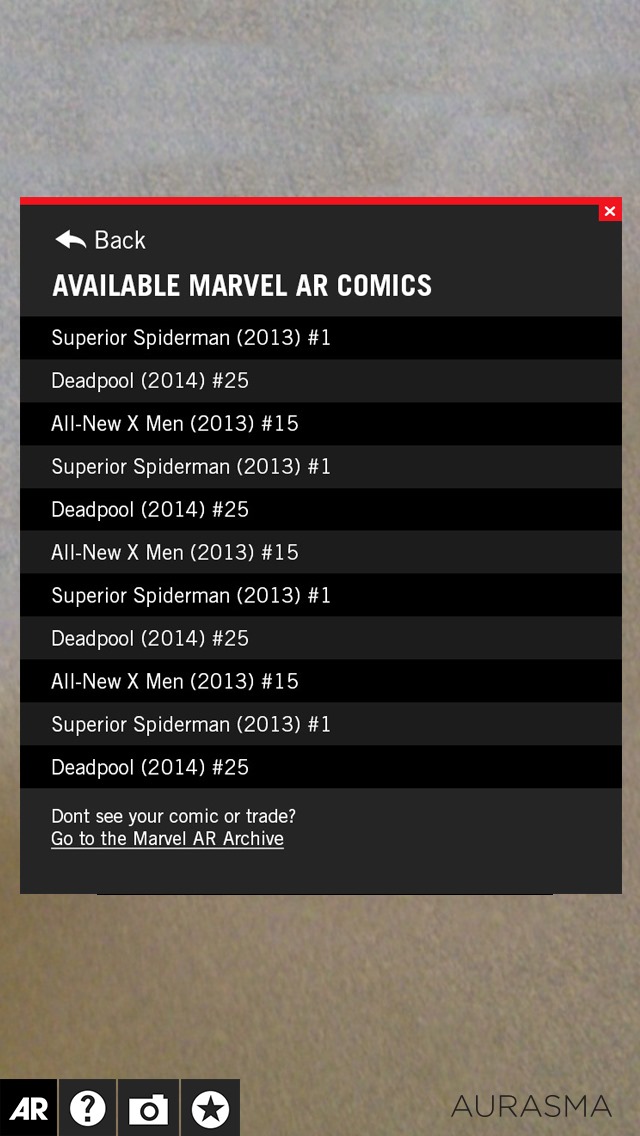Select the AR toolbar button

pyautogui.click(x=28, y=1108)
